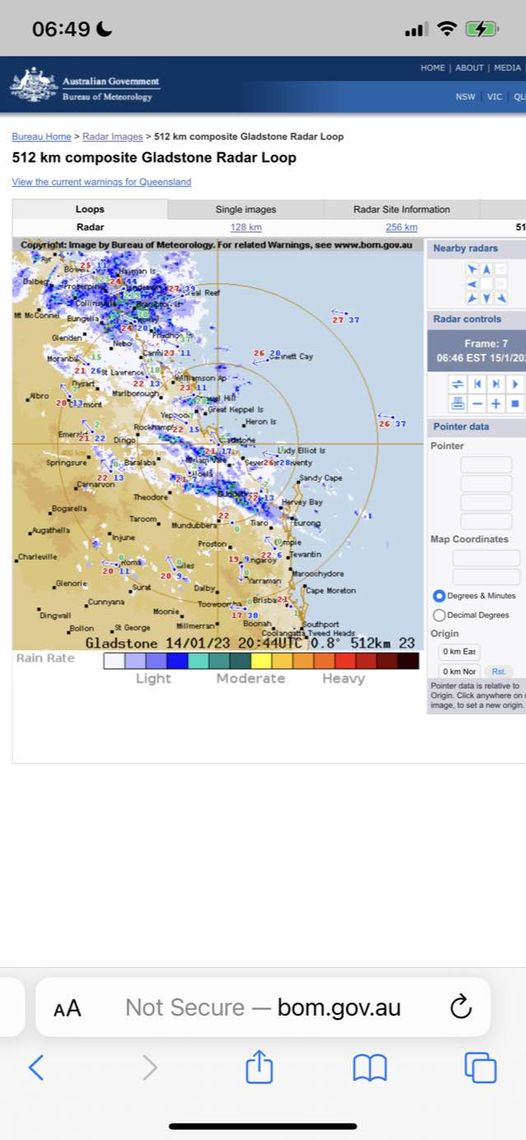Open the HOME link in header
This screenshot has height=1140, width=526.
pos(432,68)
